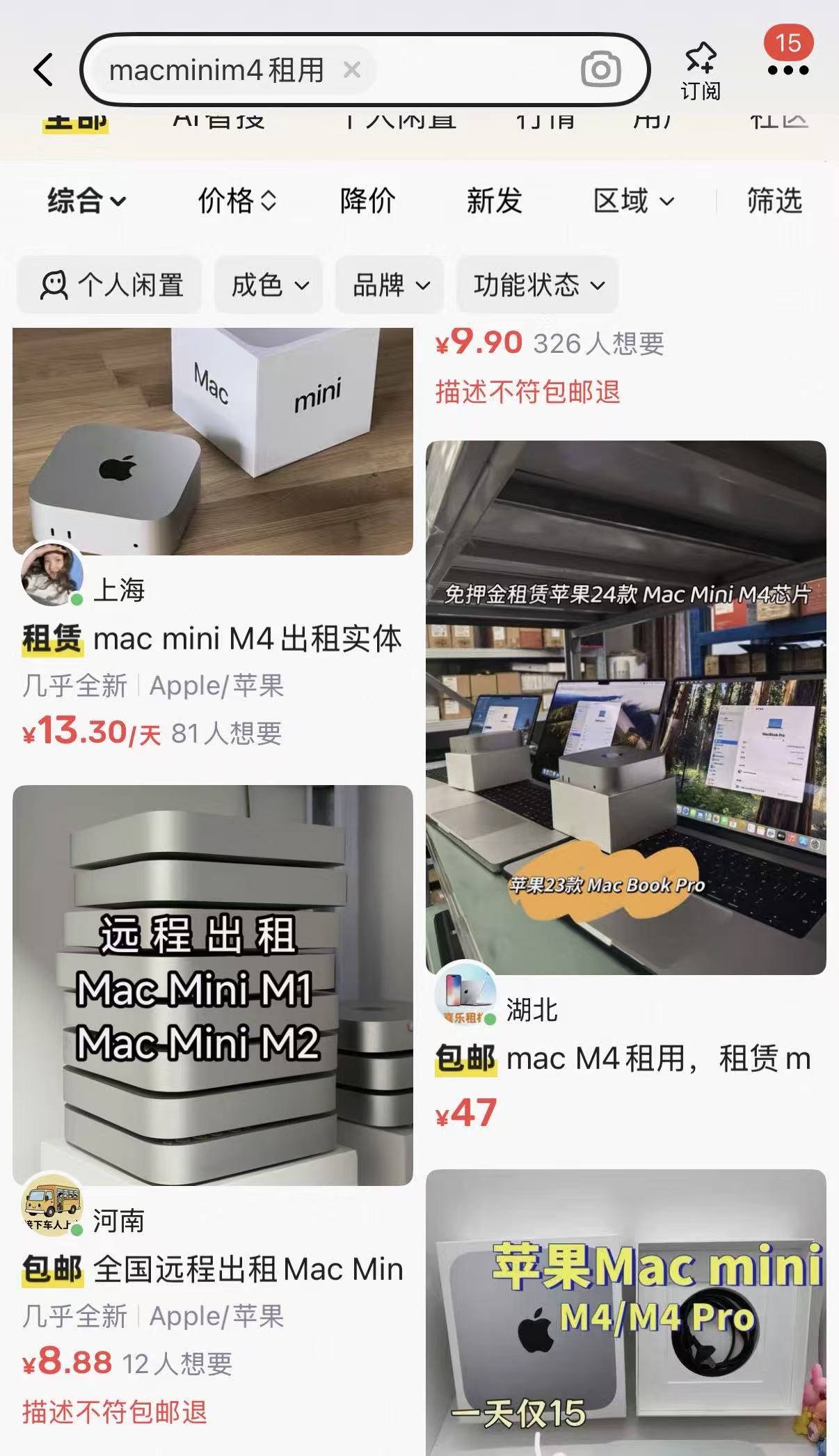Open the 苹果Mac mini M4/M4 Pro listing
The width and height of the screenshot is (839, 1456).
tap(625, 1312)
